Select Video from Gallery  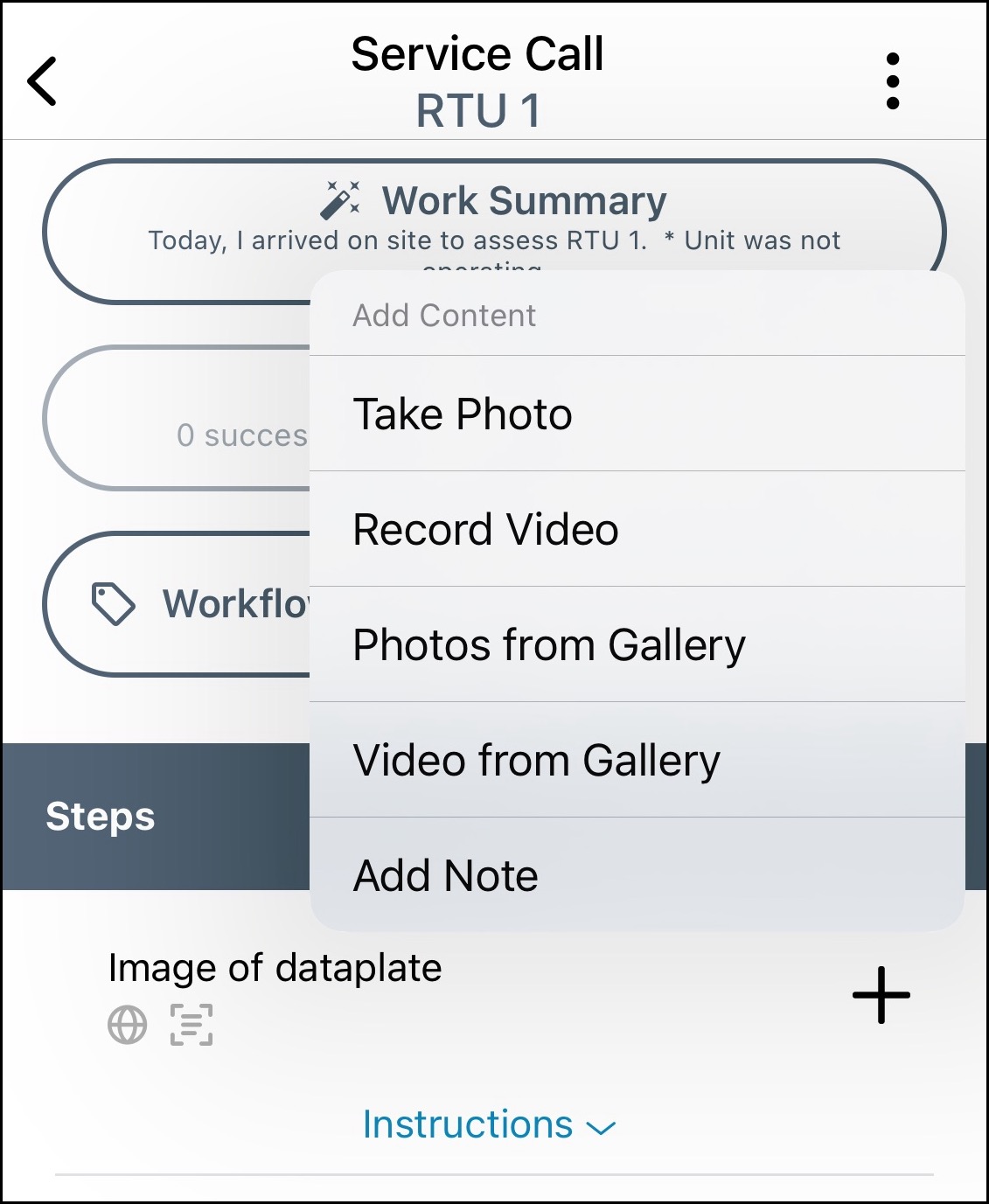tap(637, 761)
